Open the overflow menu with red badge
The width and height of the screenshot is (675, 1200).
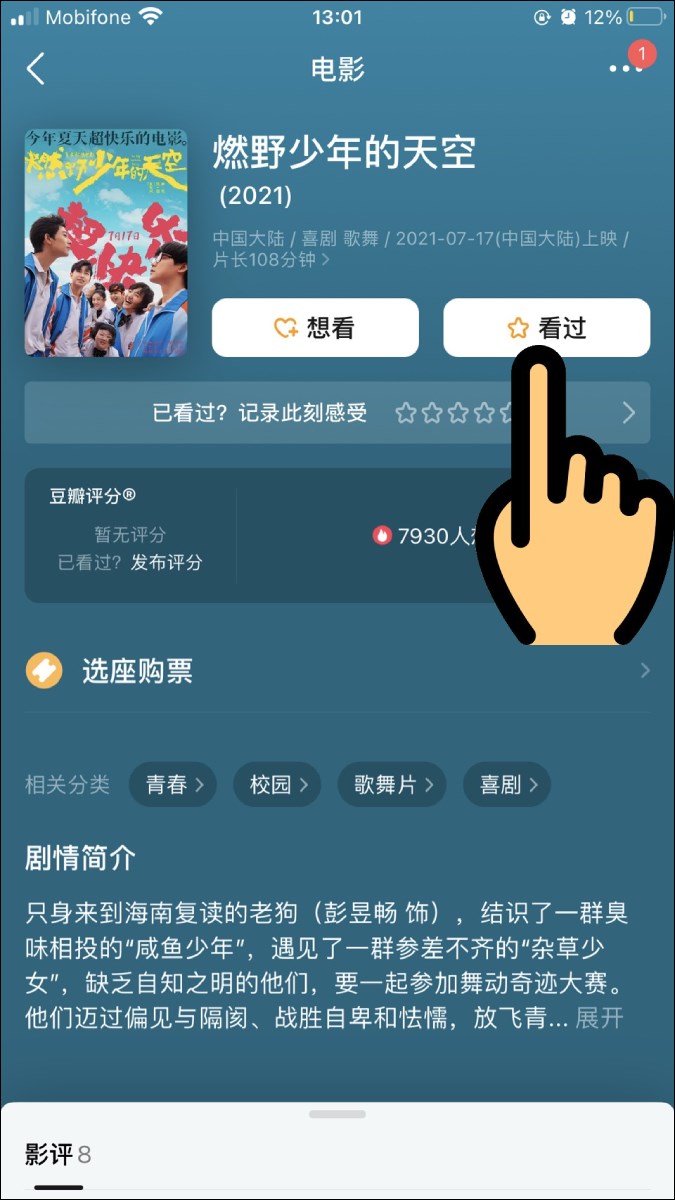(x=626, y=67)
